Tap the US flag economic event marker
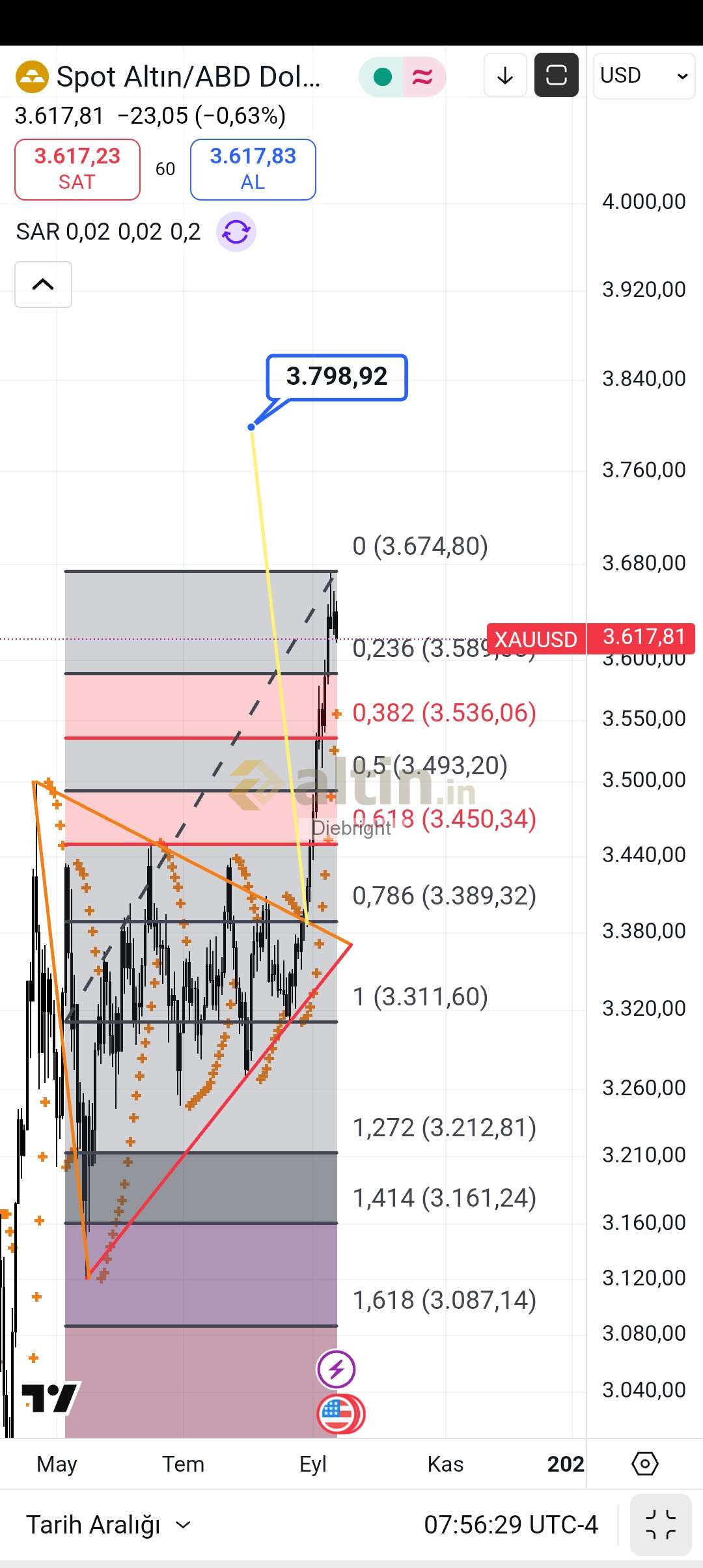 [340, 1414]
